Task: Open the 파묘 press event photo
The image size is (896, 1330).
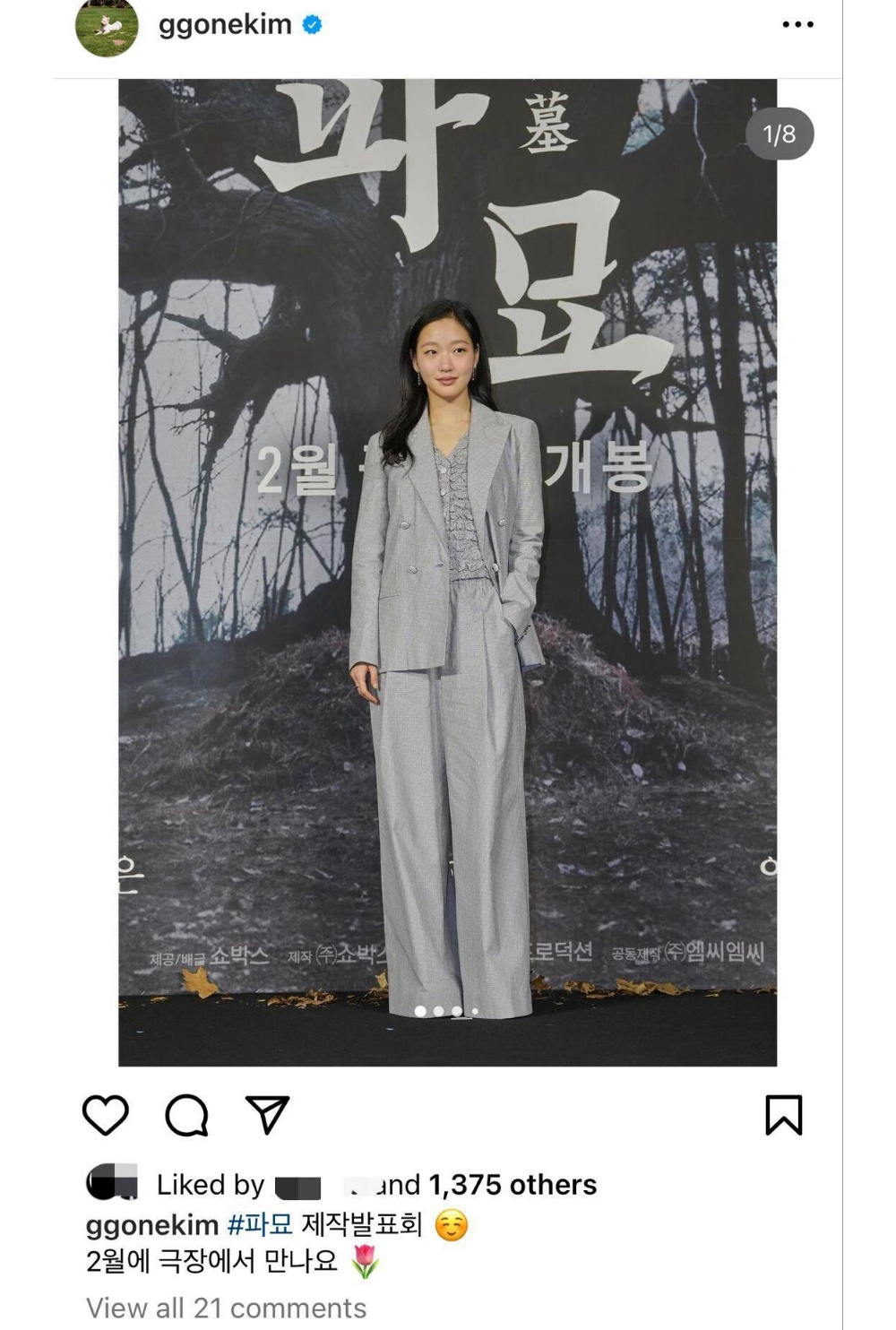Action: 447,572
